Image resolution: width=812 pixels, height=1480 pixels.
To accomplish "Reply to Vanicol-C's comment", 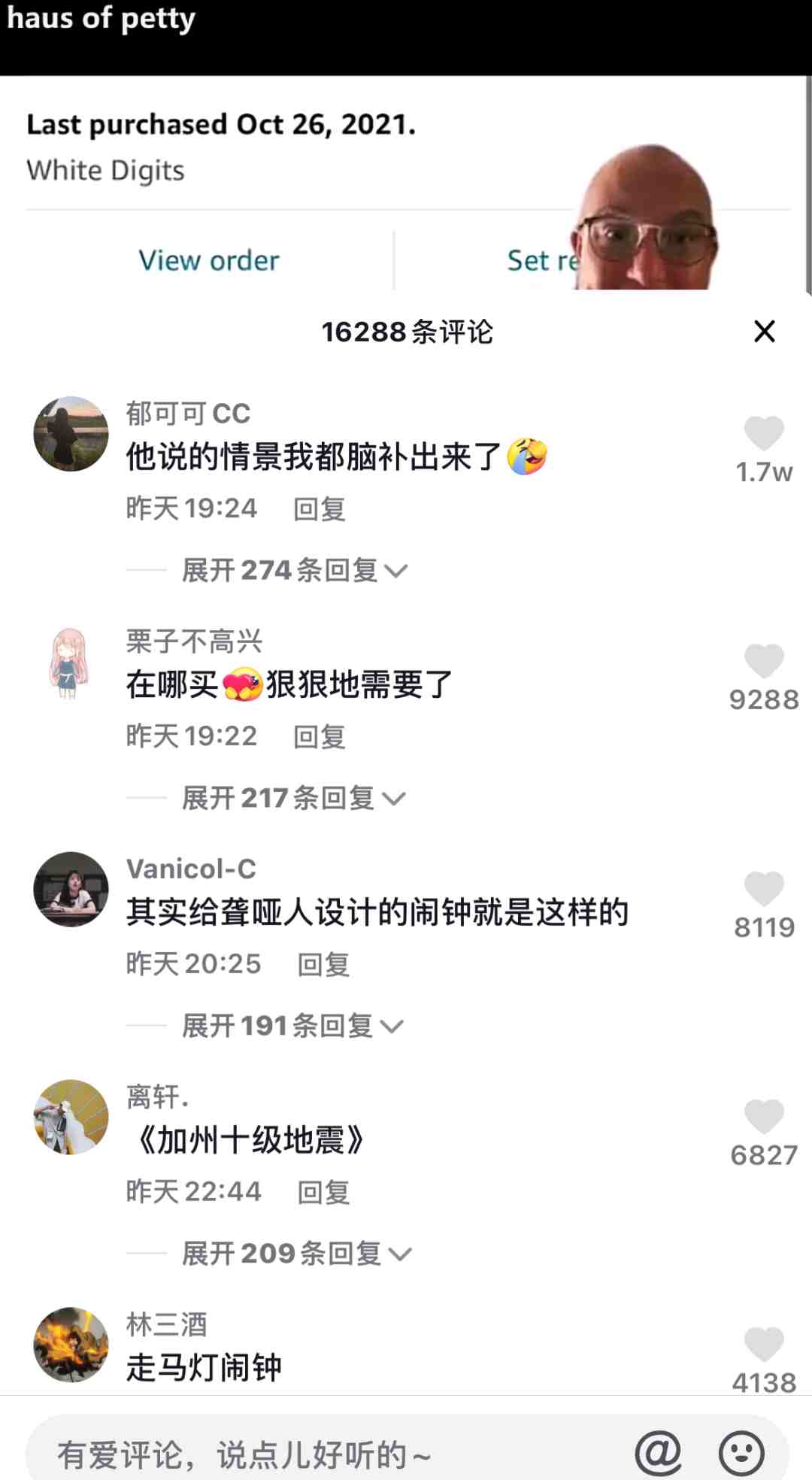I will coord(323,965).
